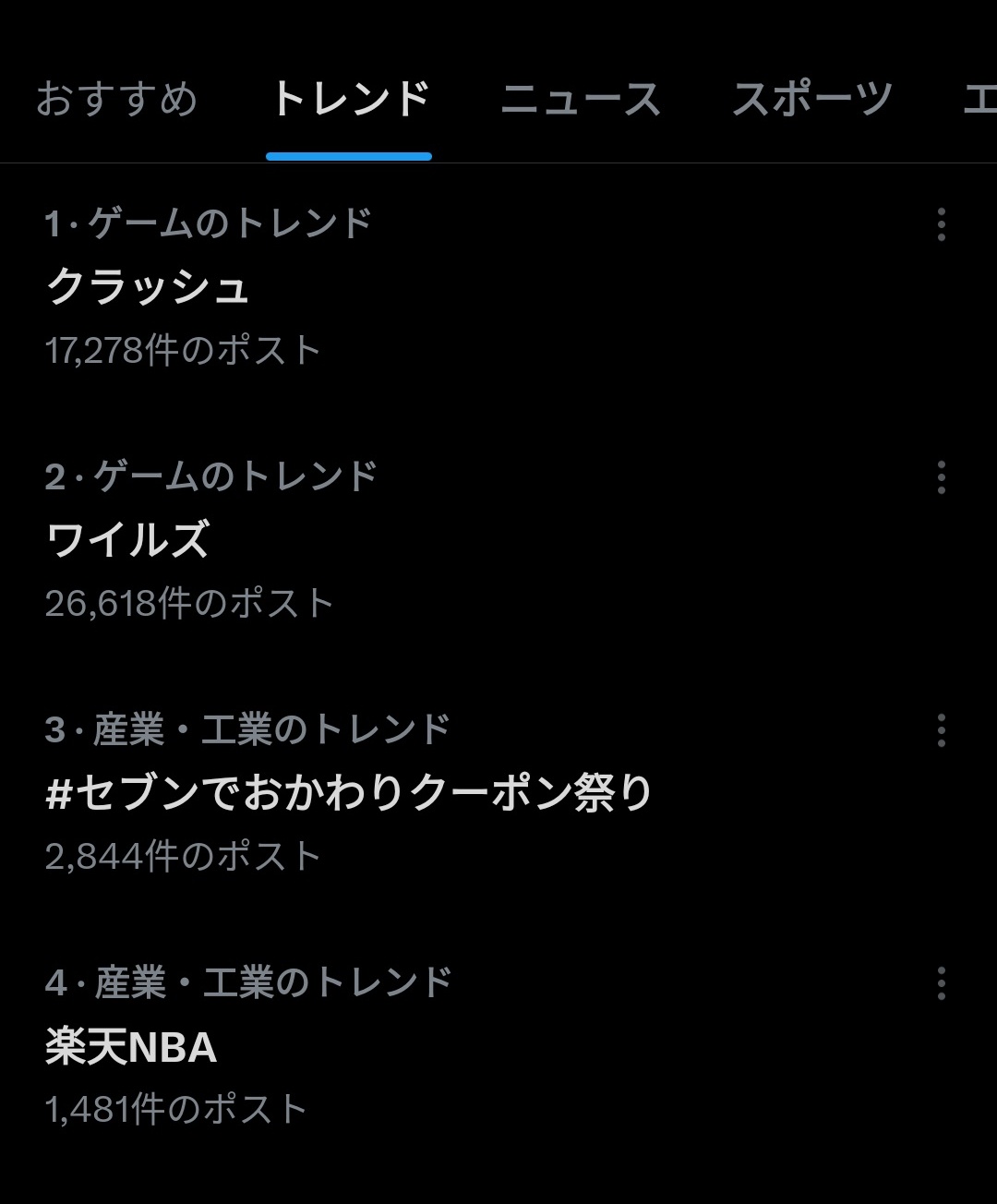Image resolution: width=997 pixels, height=1204 pixels.
Task: Open the #セブンでおかわりクーポン祭り hashtag trend
Action: [x=349, y=793]
